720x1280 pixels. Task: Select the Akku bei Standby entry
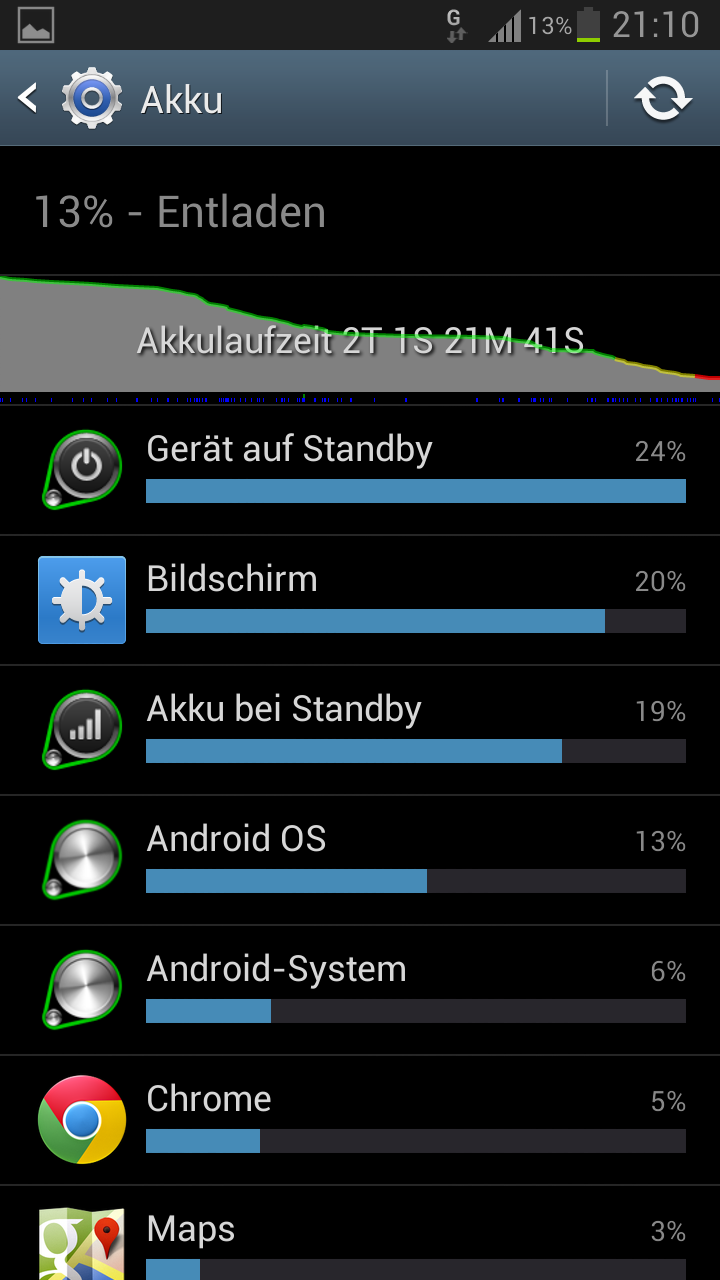click(360, 730)
